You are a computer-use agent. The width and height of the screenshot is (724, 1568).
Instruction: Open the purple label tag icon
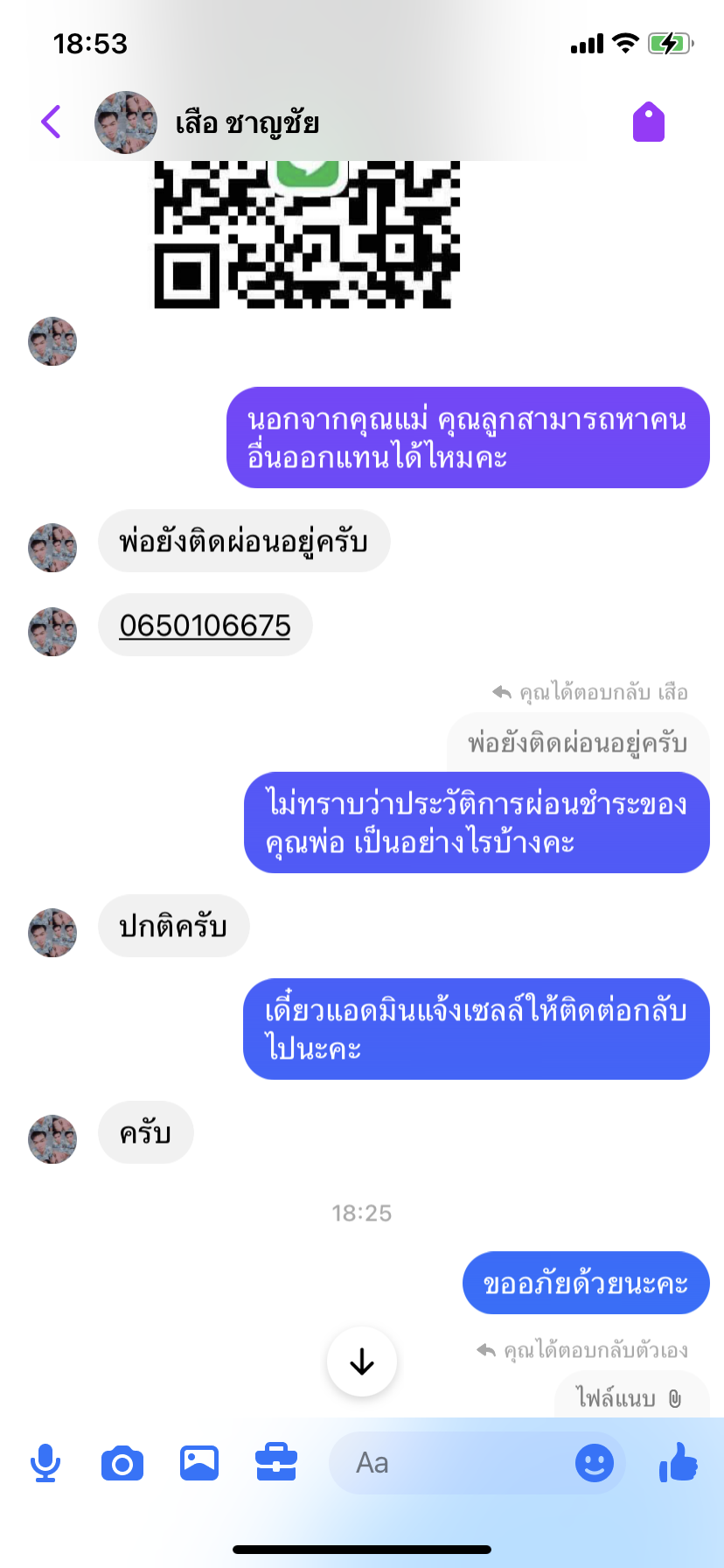[649, 122]
